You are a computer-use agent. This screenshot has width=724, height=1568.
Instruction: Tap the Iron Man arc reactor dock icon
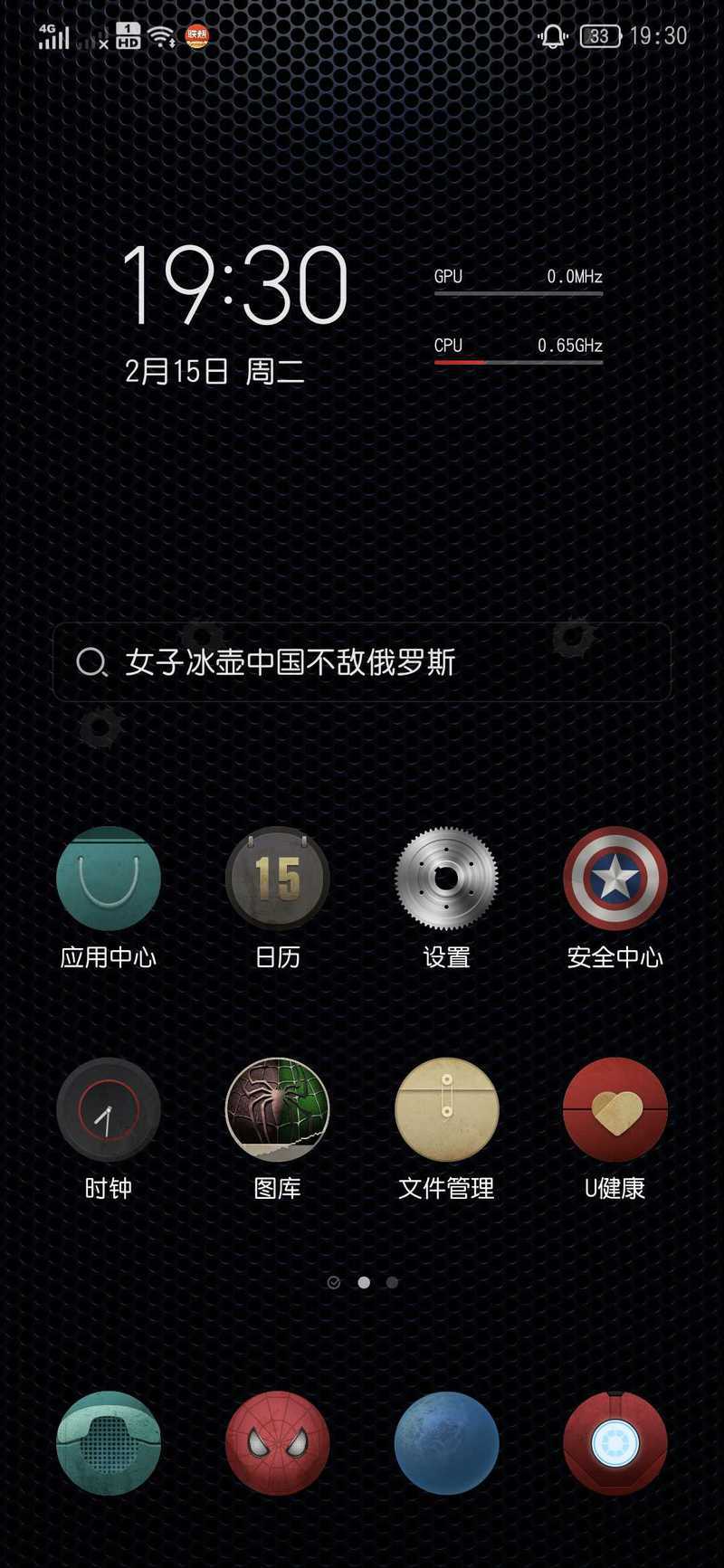pyautogui.click(x=615, y=1443)
